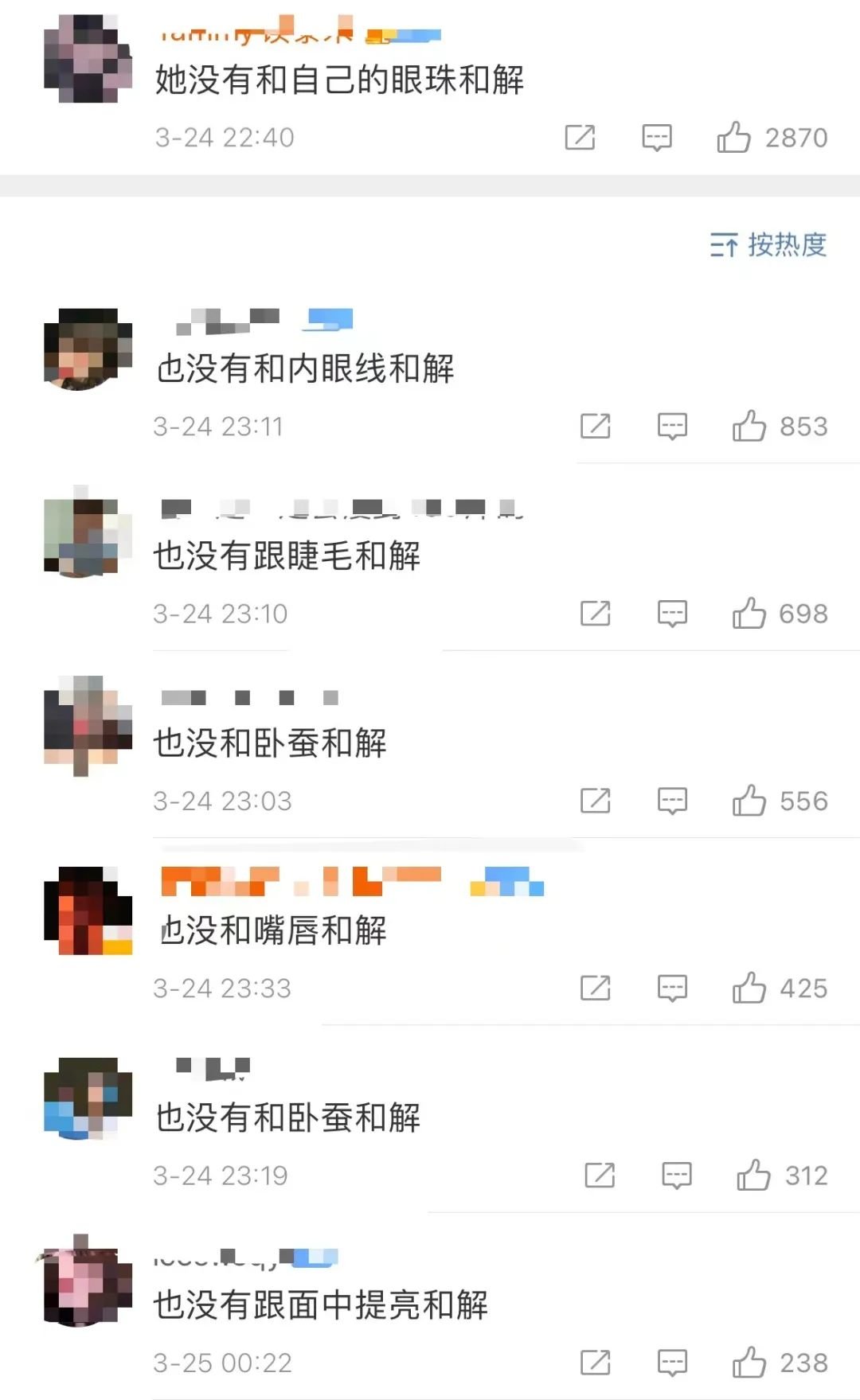Like the comment 她没有和自己的眼珠和解
The height and width of the screenshot is (1400, 860).
(733, 138)
